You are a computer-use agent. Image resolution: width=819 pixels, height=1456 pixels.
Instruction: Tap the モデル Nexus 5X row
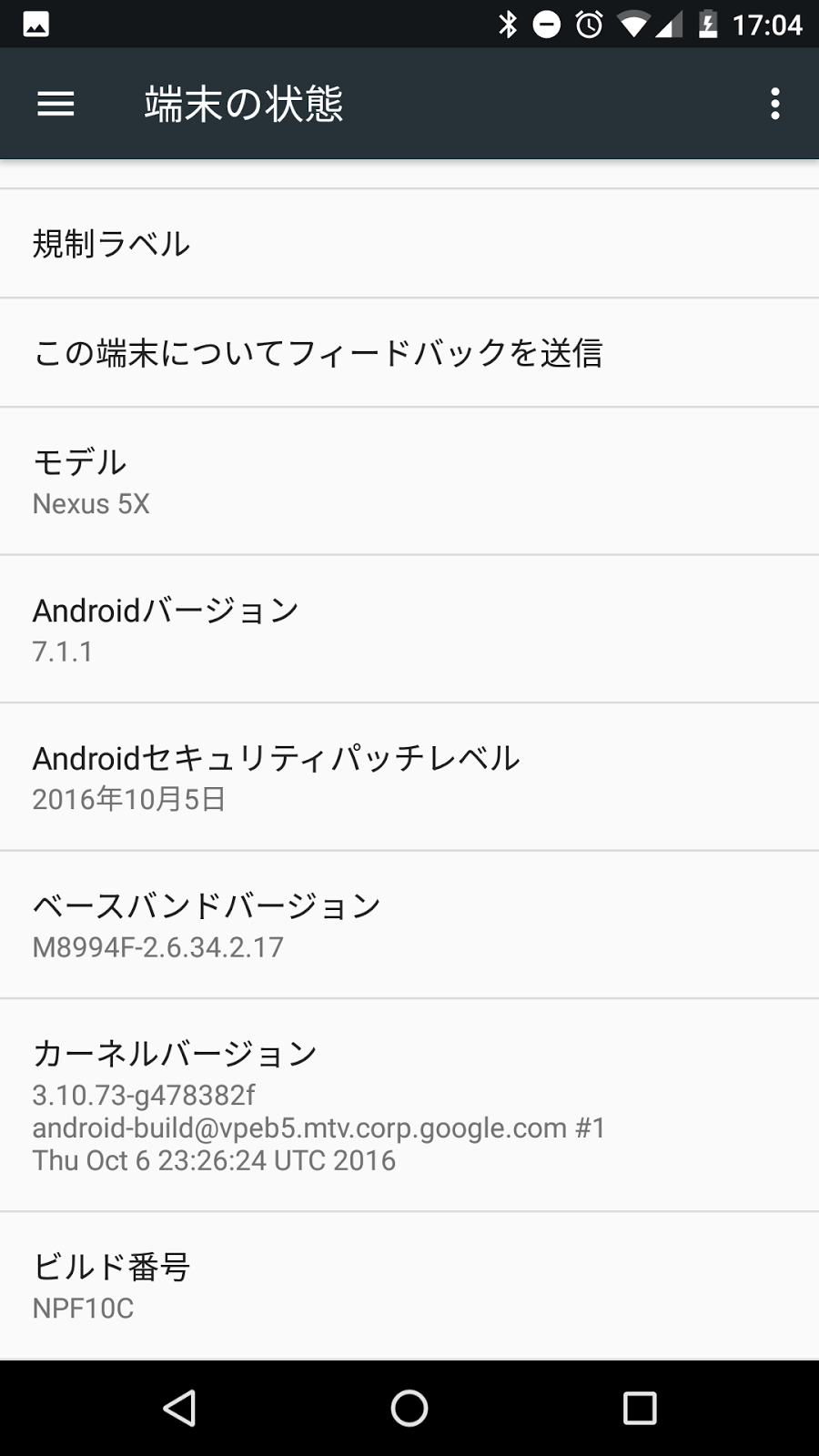point(409,481)
